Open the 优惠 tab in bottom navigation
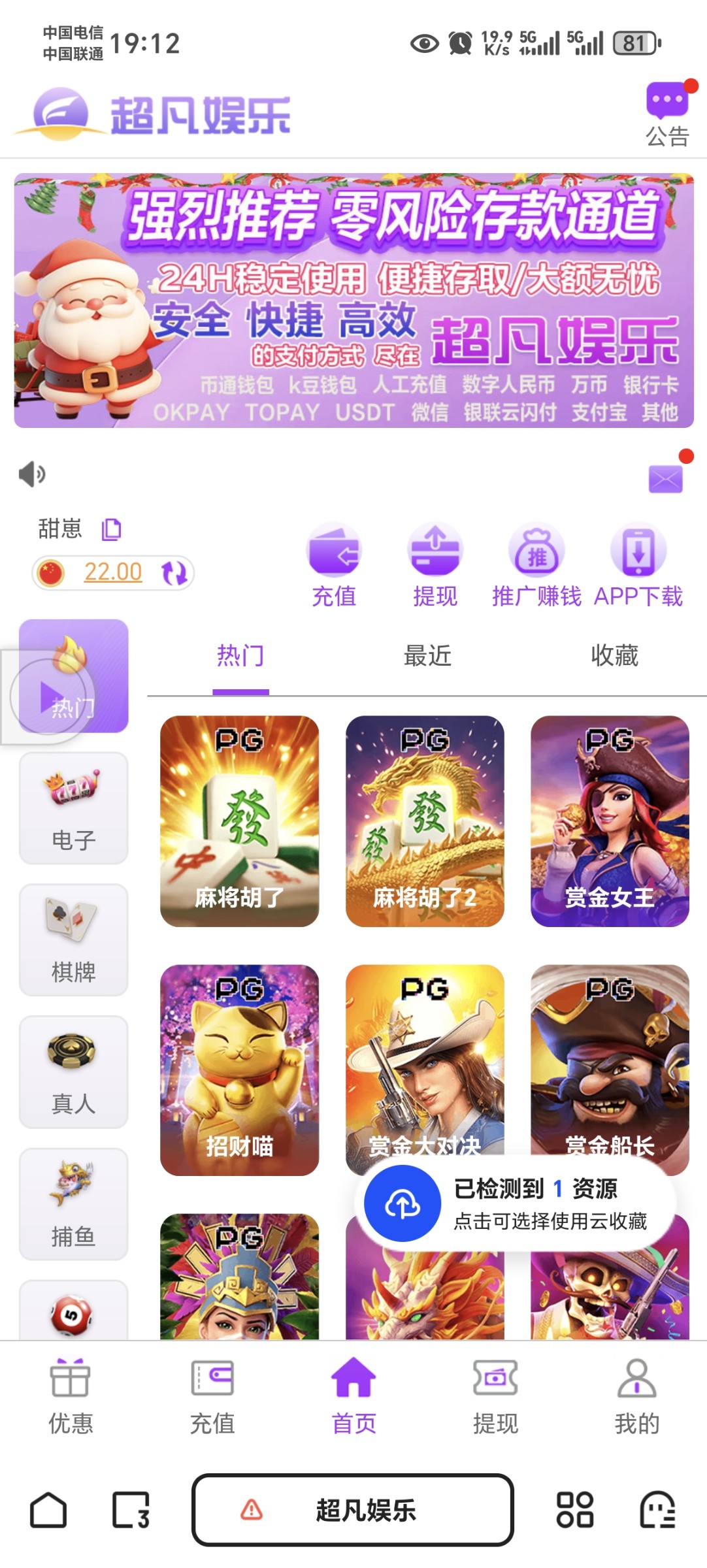 click(x=71, y=1396)
